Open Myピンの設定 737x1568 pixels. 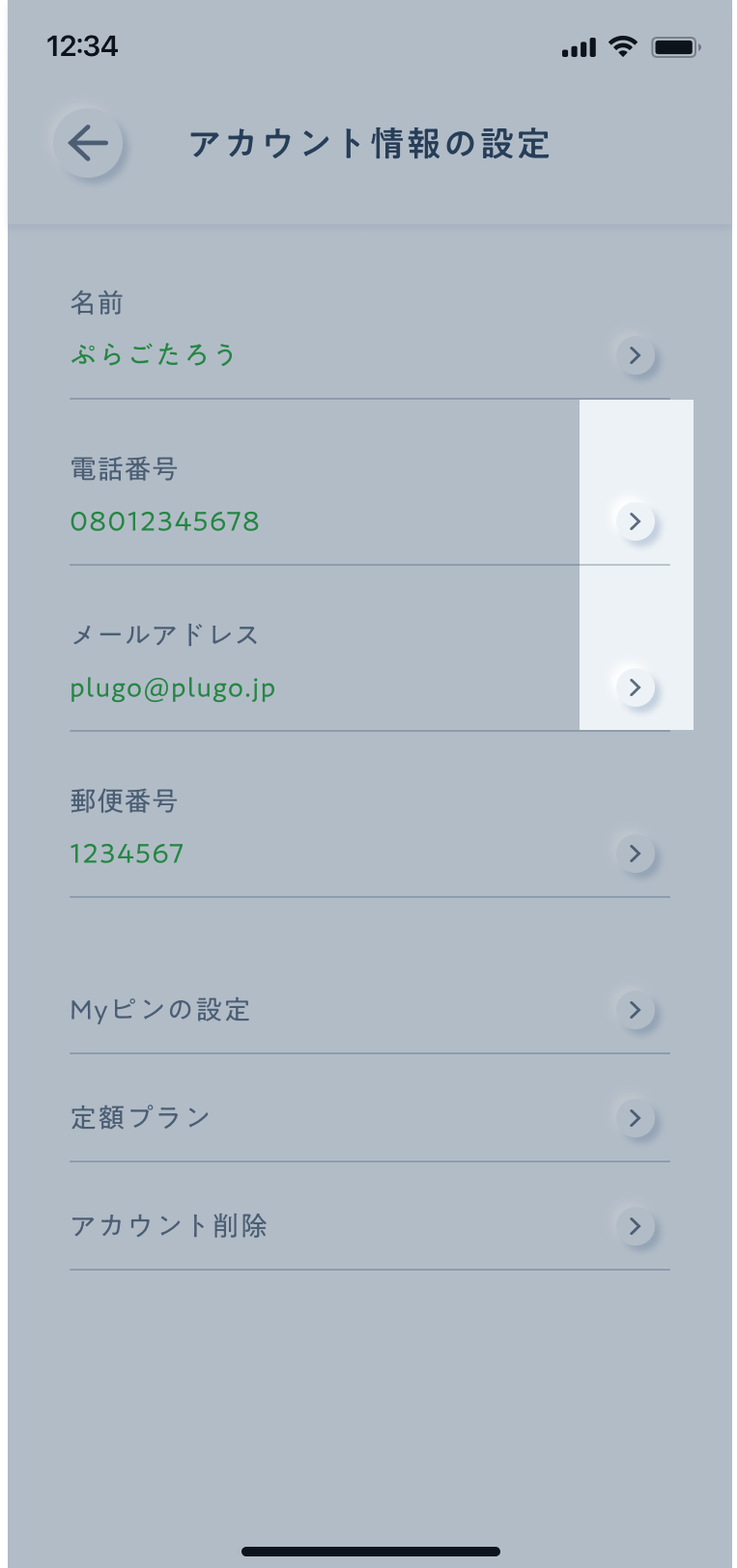click(x=635, y=1010)
